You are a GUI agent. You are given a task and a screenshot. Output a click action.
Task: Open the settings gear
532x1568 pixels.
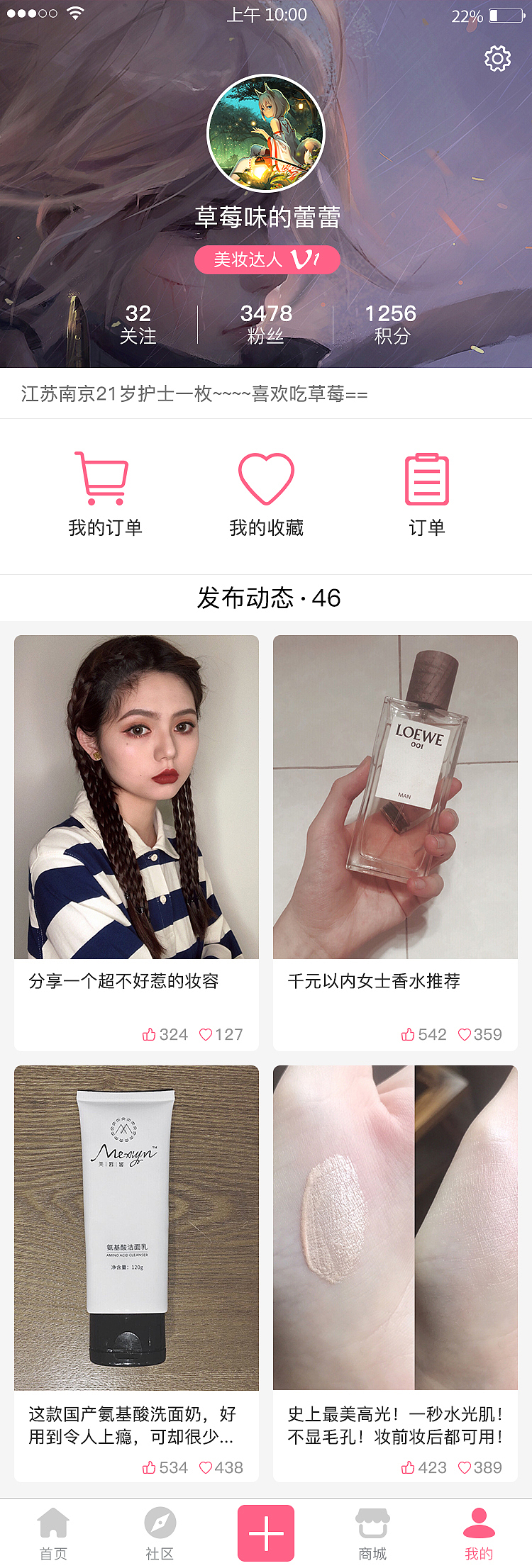tap(497, 60)
